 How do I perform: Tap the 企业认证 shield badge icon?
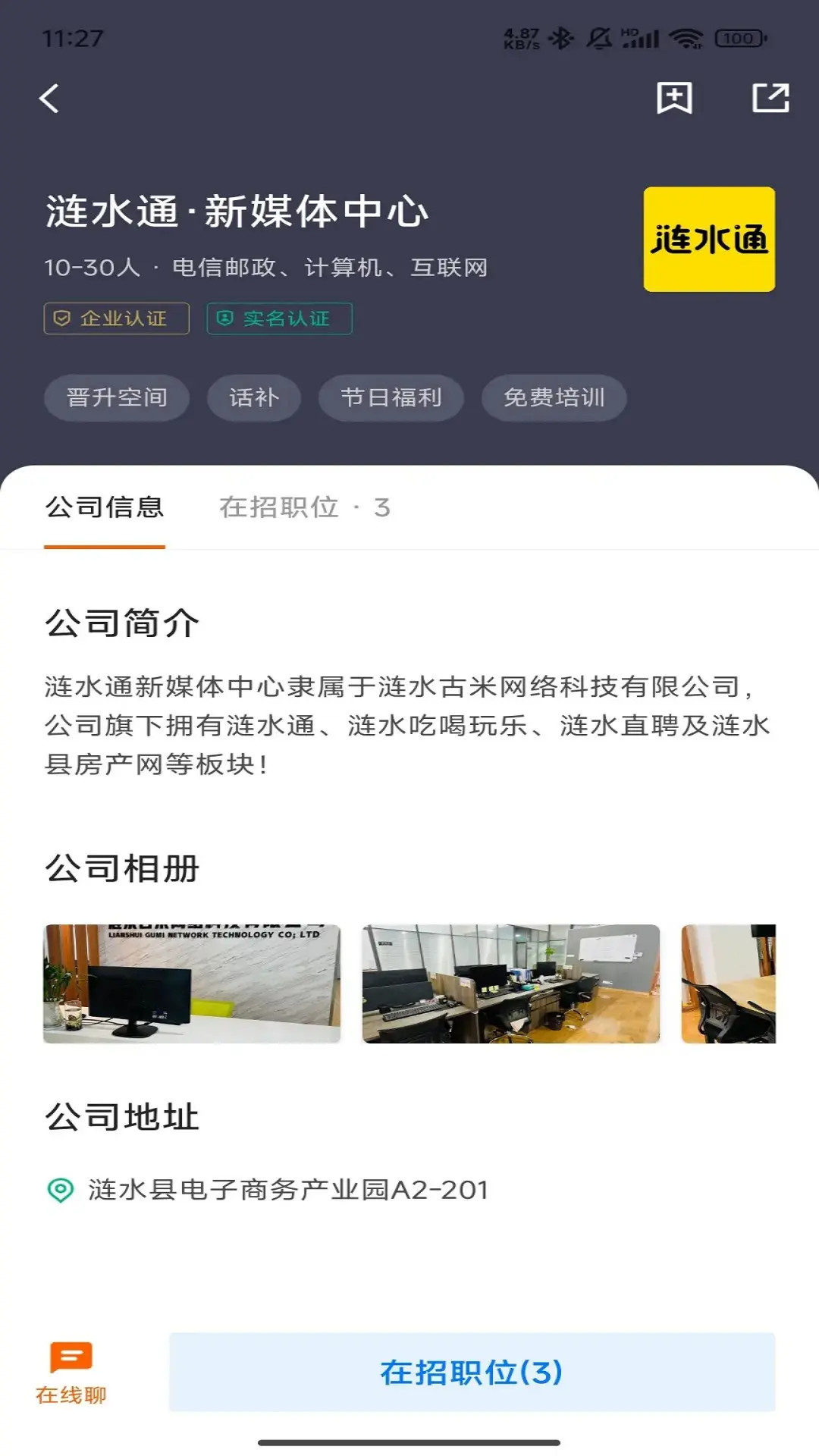pos(63,318)
